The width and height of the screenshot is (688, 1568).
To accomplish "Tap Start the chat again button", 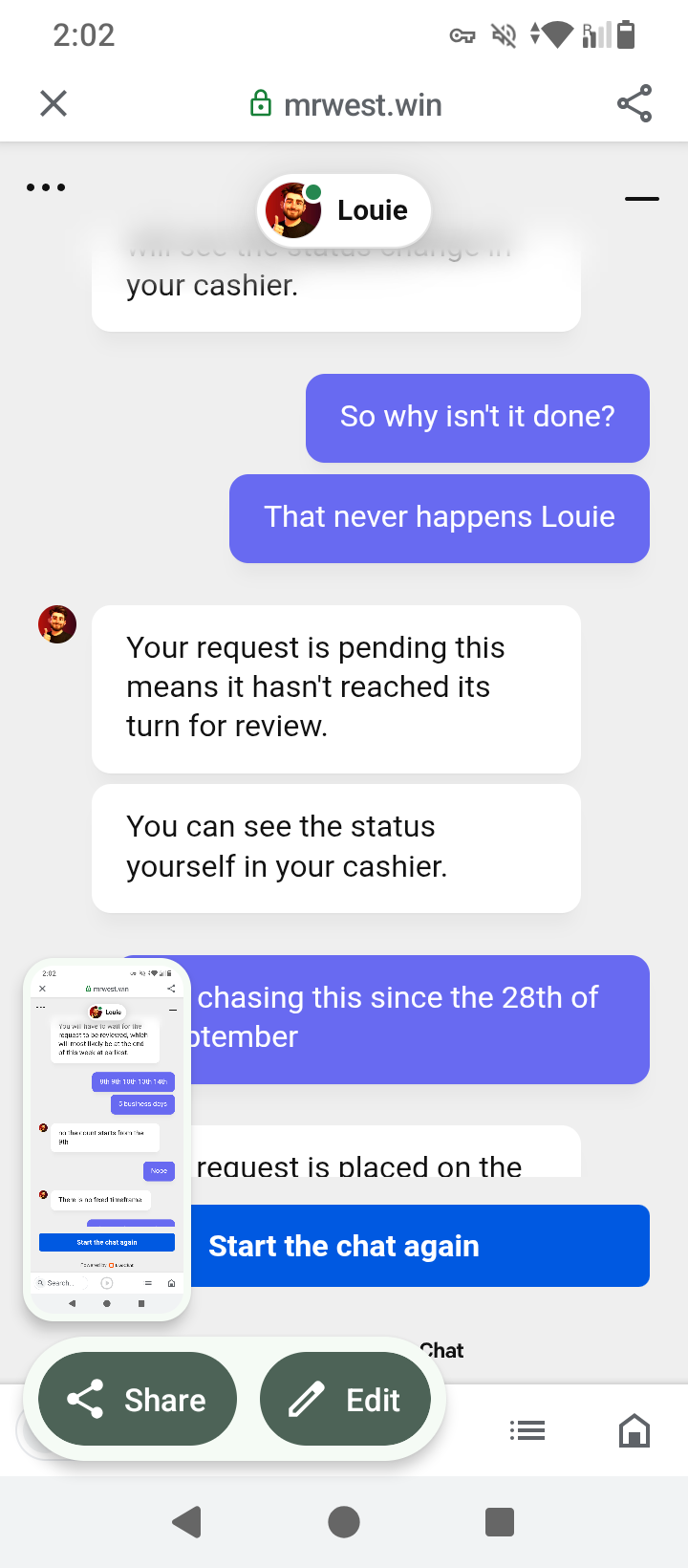I will pos(420,1246).
